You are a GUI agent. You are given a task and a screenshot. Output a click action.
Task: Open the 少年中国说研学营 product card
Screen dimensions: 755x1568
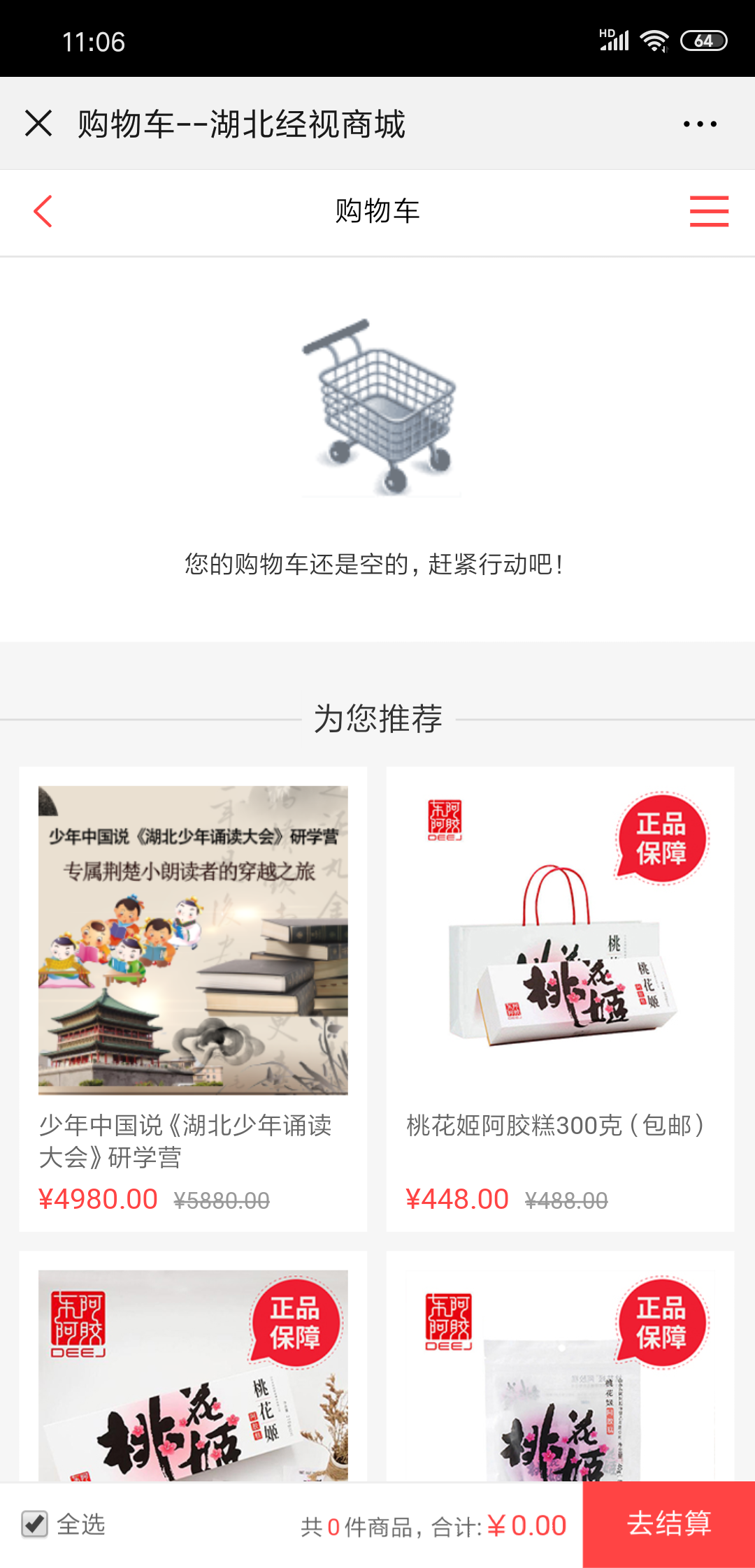[193, 978]
